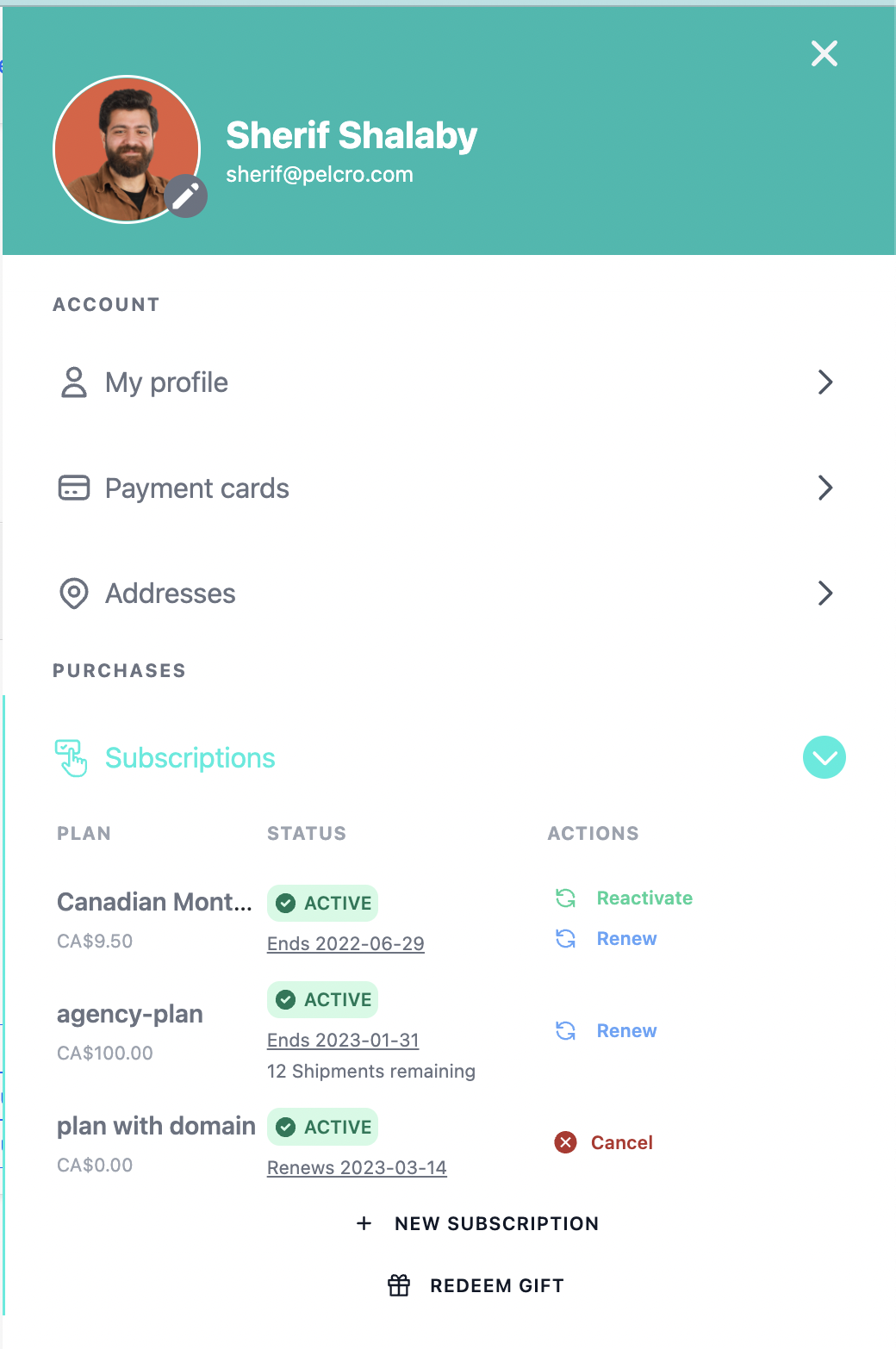Image resolution: width=896 pixels, height=1349 pixels.
Task: Reactivate the Canadian Monthly subscription
Action: [x=643, y=898]
